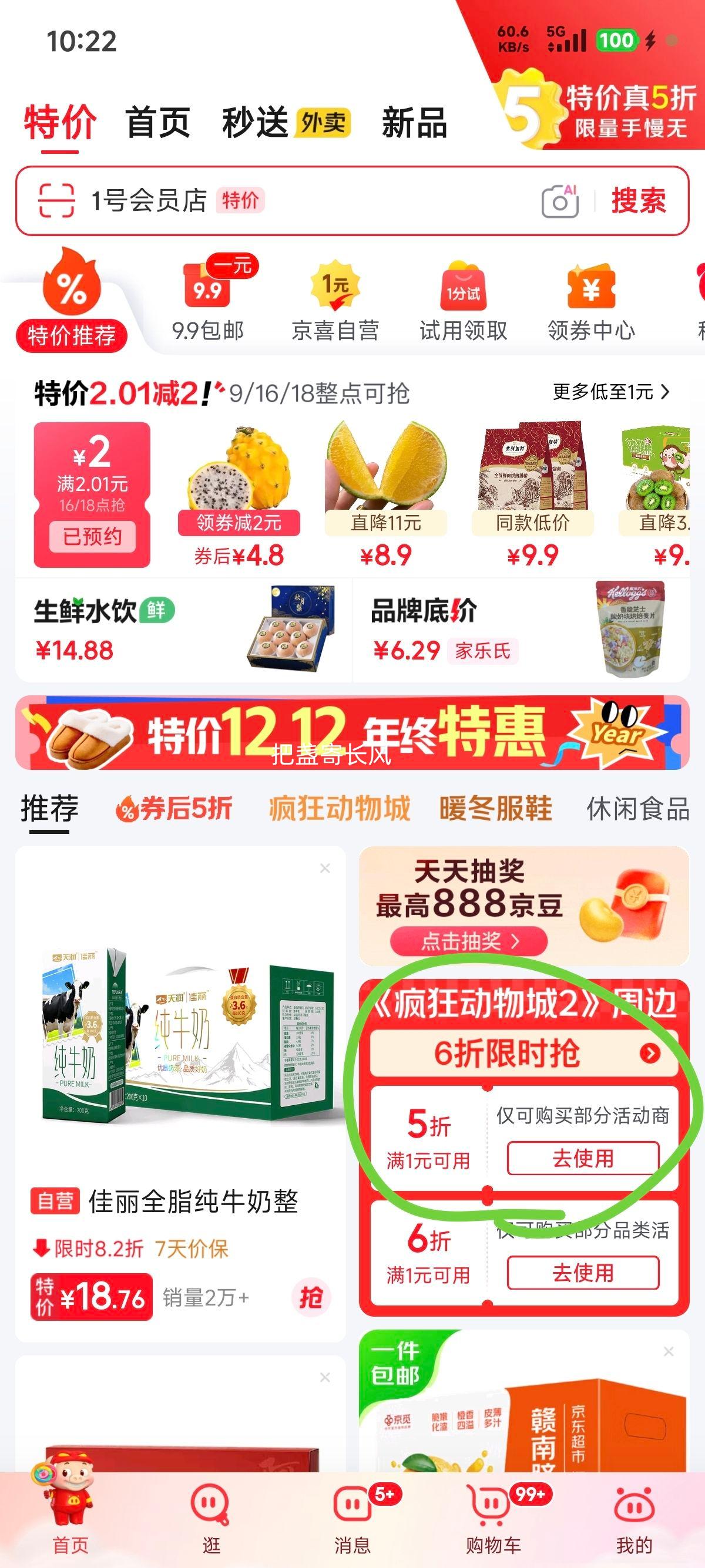Open the 佳丽全脂纯牛奶 product thumbnail
The height and width of the screenshot is (1568, 705).
(x=183, y=1035)
